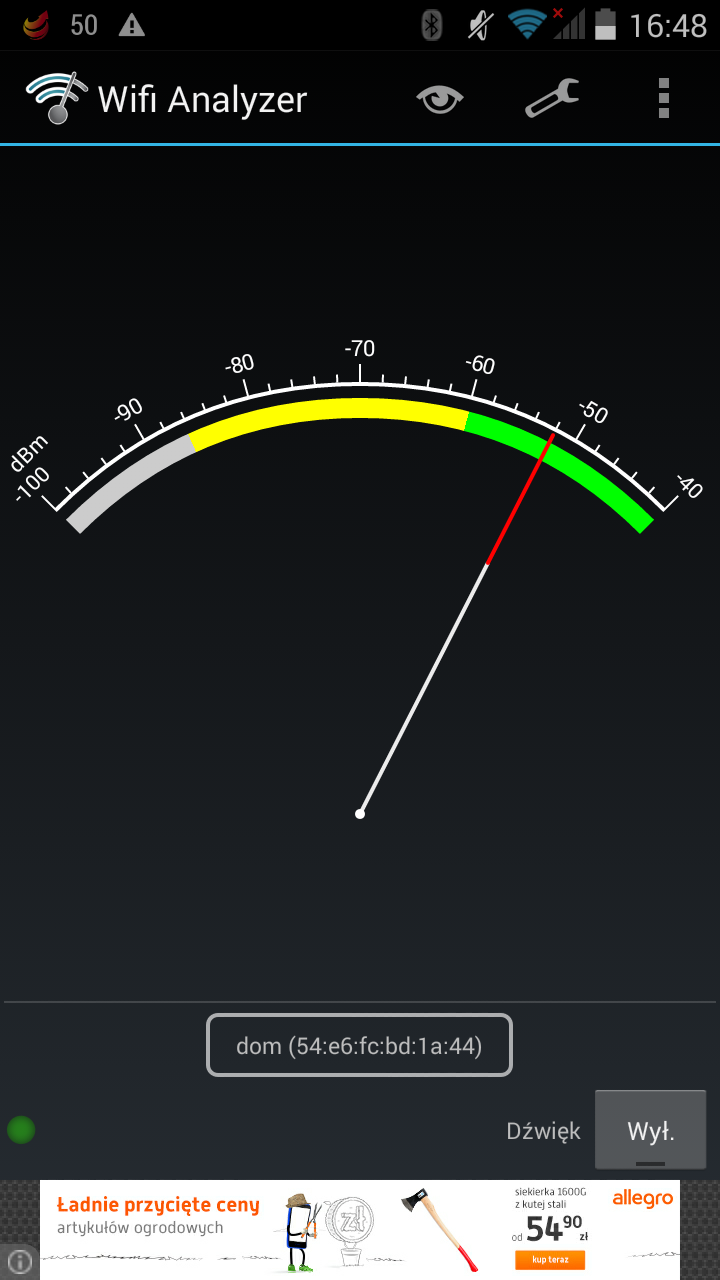Open the three-dot overflow menu
The image size is (720, 1280).
[x=664, y=99]
